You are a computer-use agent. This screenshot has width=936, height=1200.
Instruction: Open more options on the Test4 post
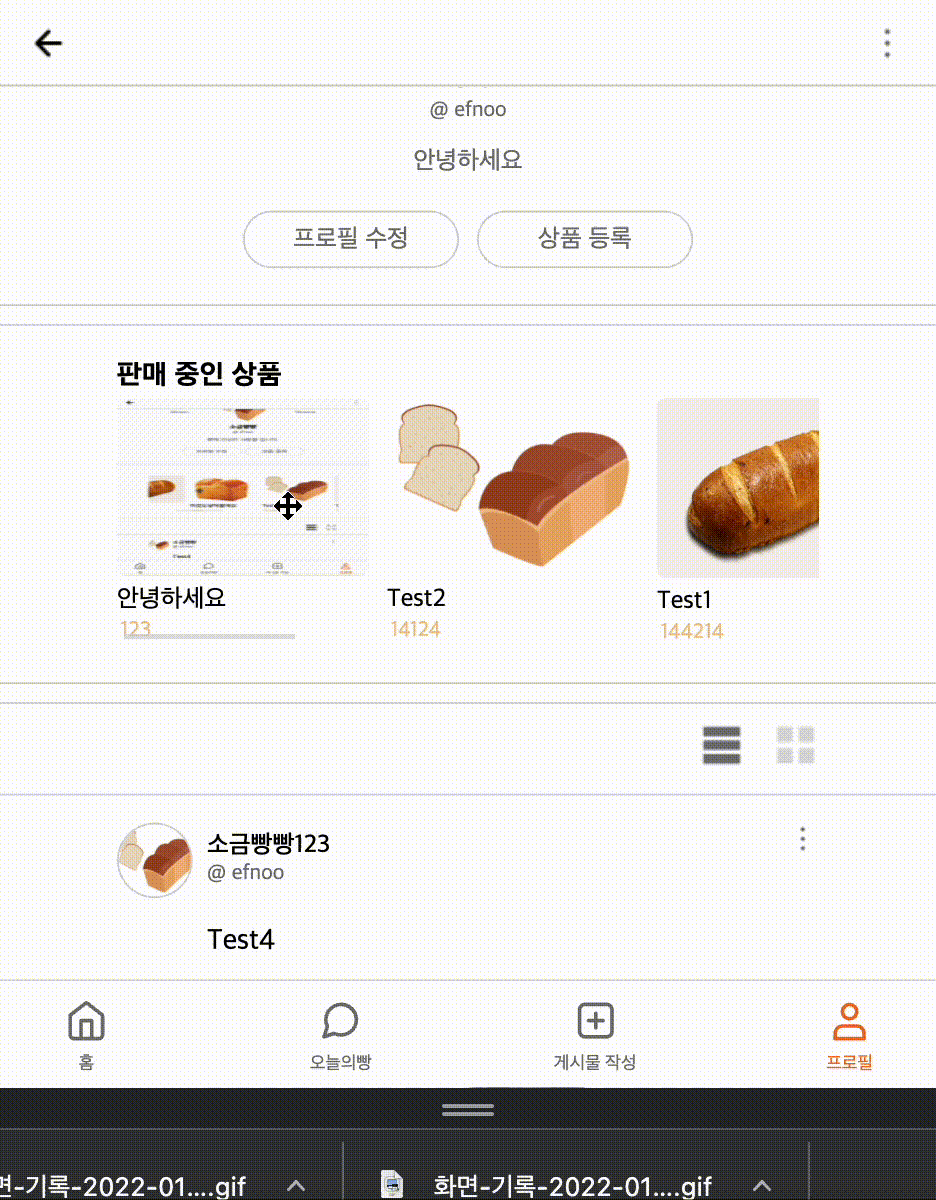(803, 840)
